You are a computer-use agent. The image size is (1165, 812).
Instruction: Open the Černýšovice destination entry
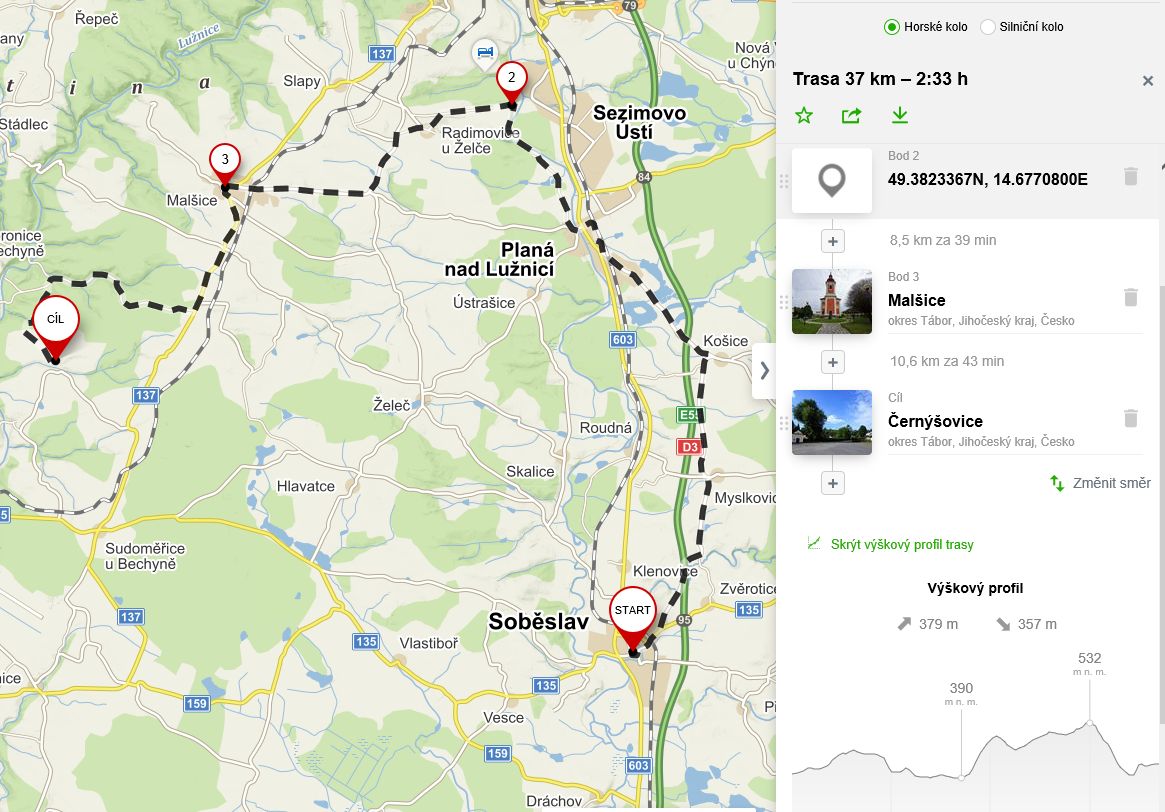pyautogui.click(x=935, y=421)
